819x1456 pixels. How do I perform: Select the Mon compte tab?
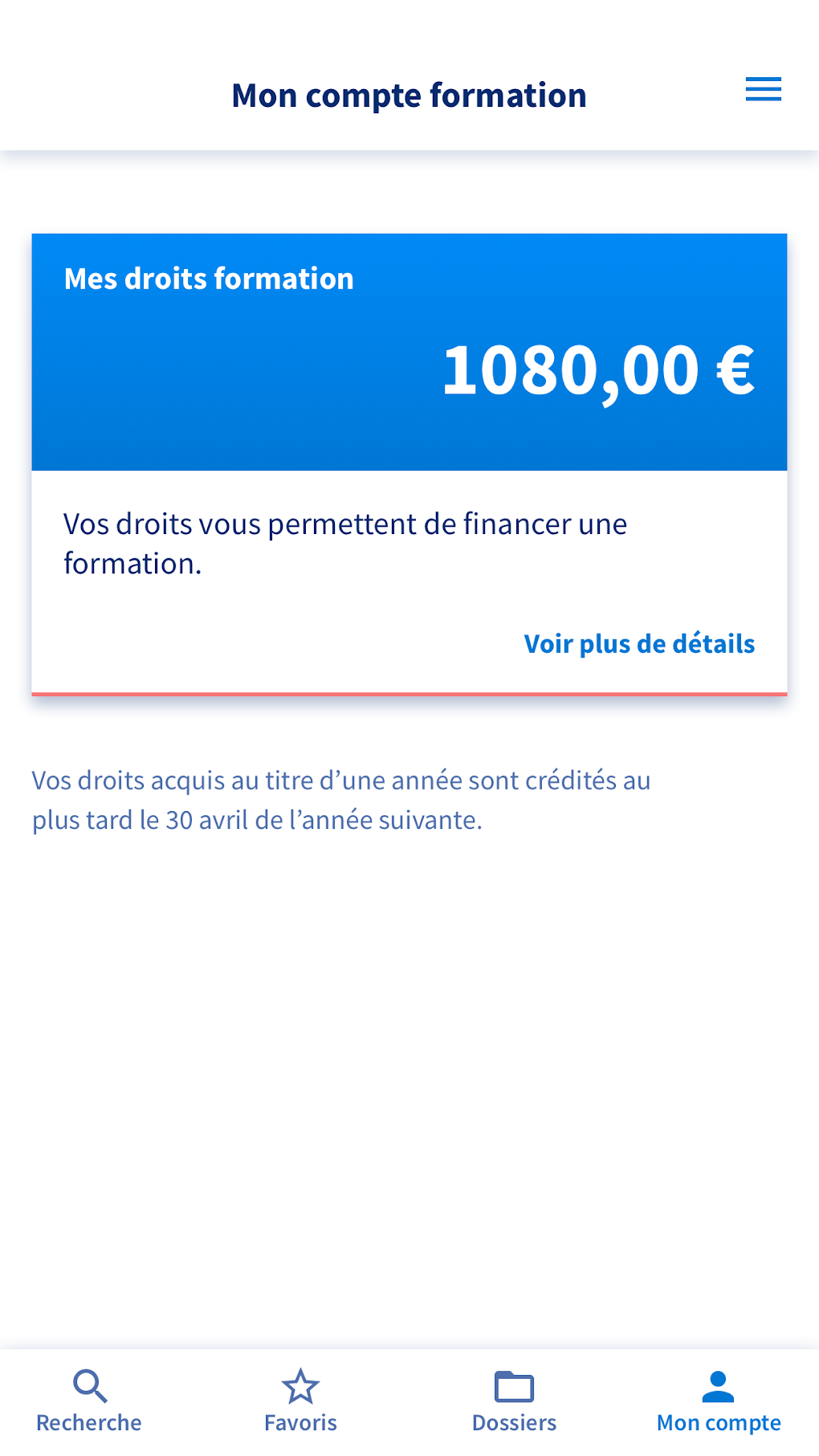719,1401
